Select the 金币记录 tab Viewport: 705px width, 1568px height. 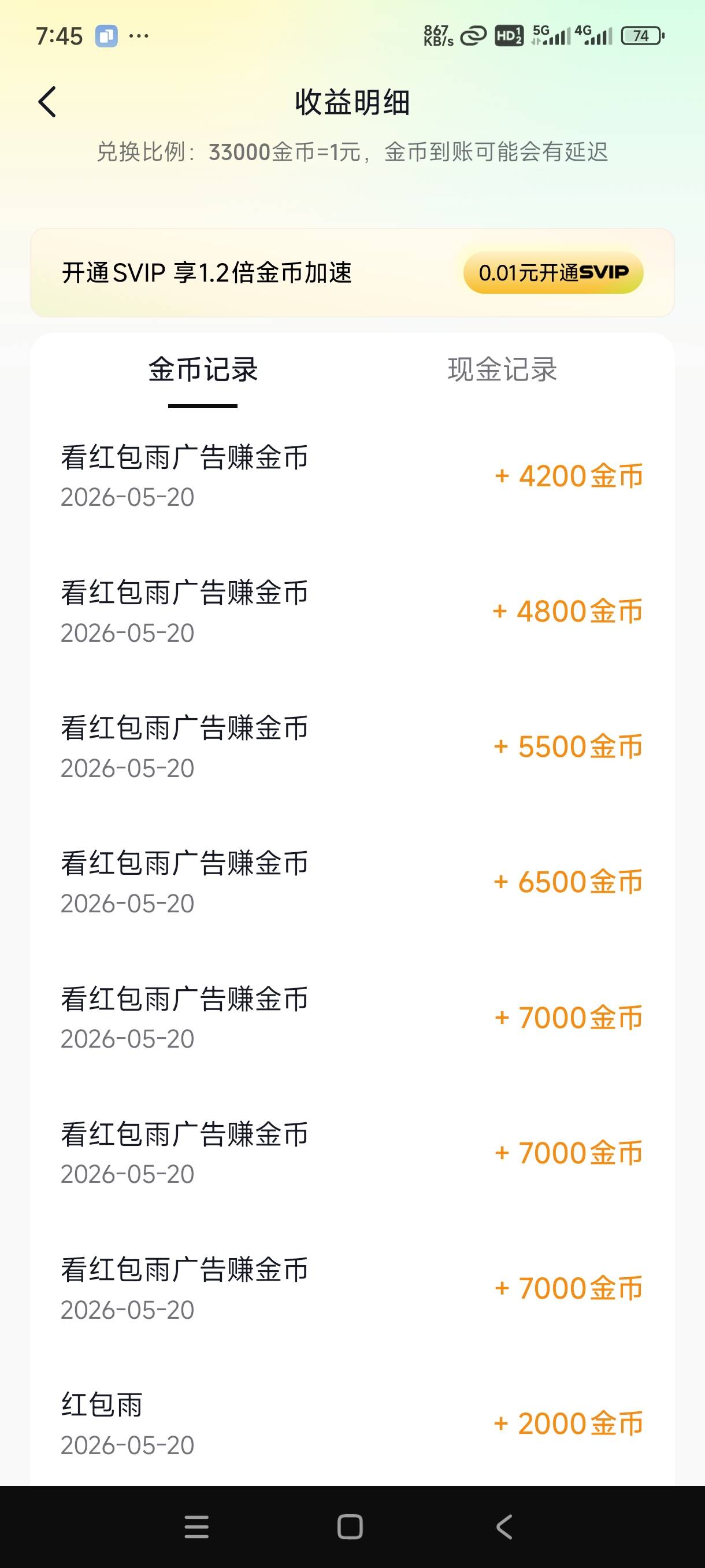(203, 369)
